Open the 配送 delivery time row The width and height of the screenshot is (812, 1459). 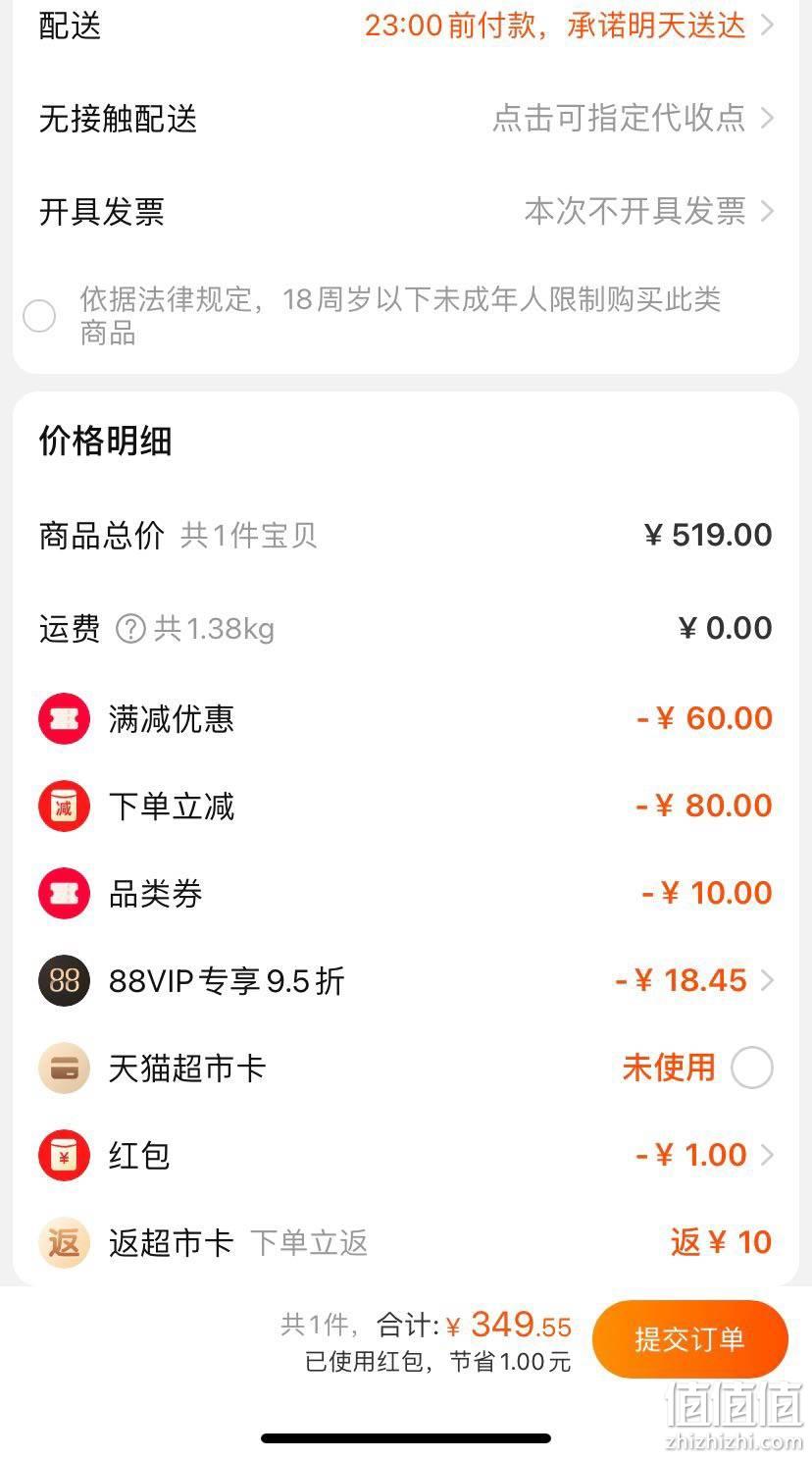tap(406, 26)
